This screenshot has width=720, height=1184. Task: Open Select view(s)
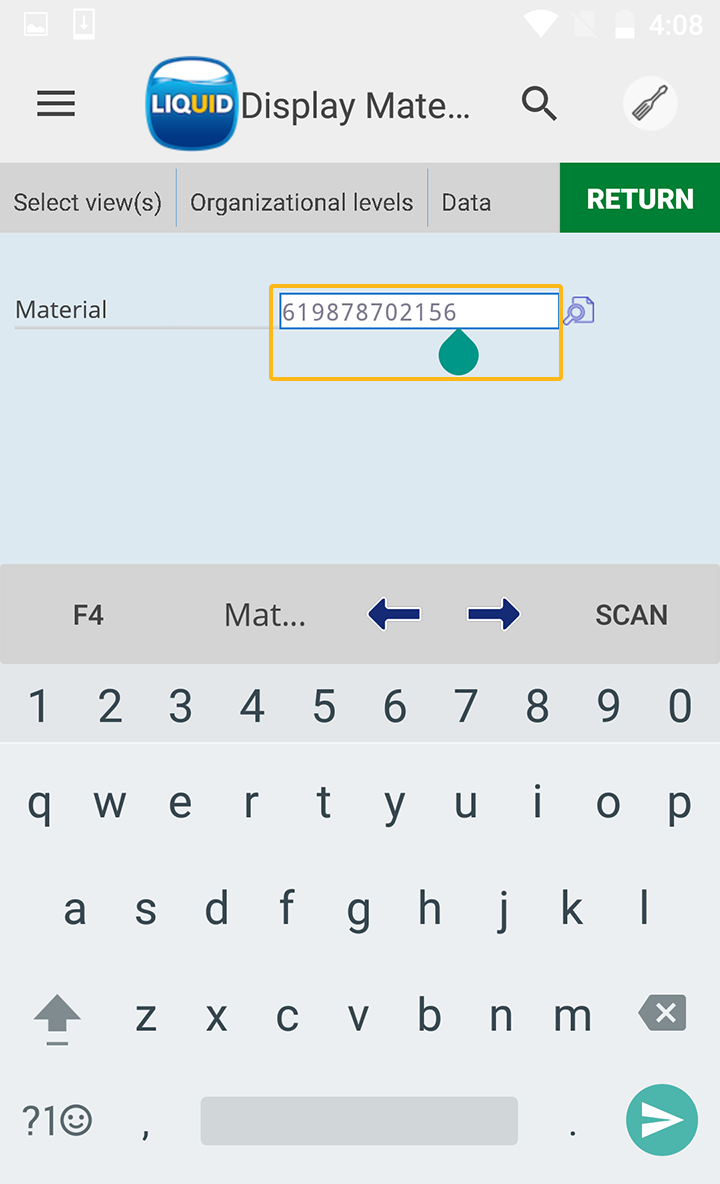(x=87, y=202)
